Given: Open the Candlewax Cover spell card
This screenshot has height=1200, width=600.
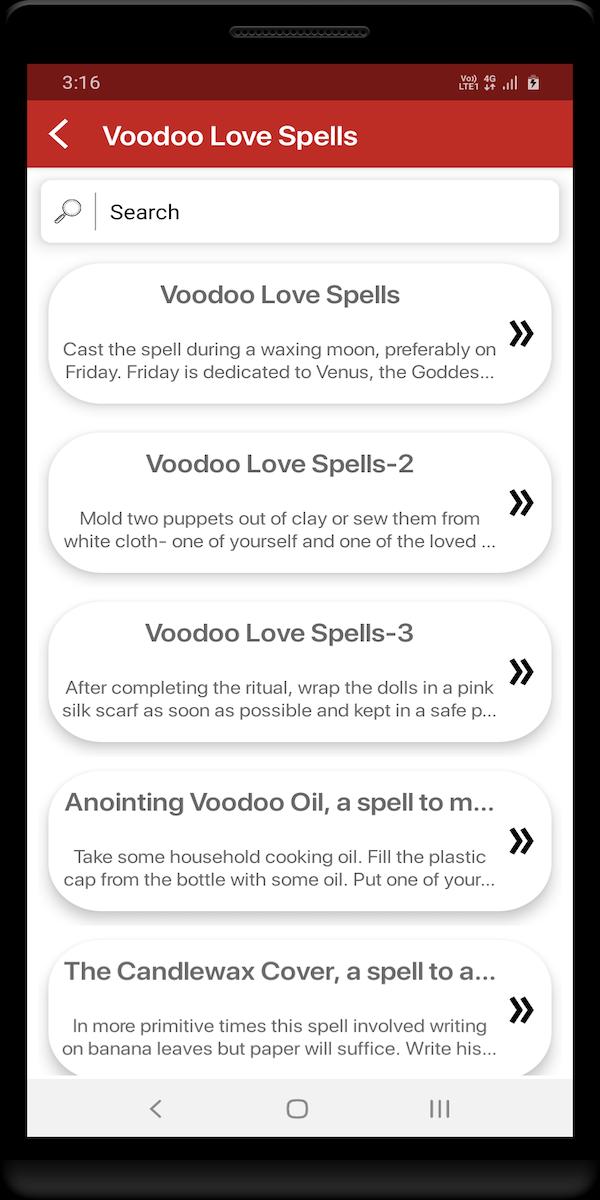Looking at the screenshot, I should tap(300, 1006).
